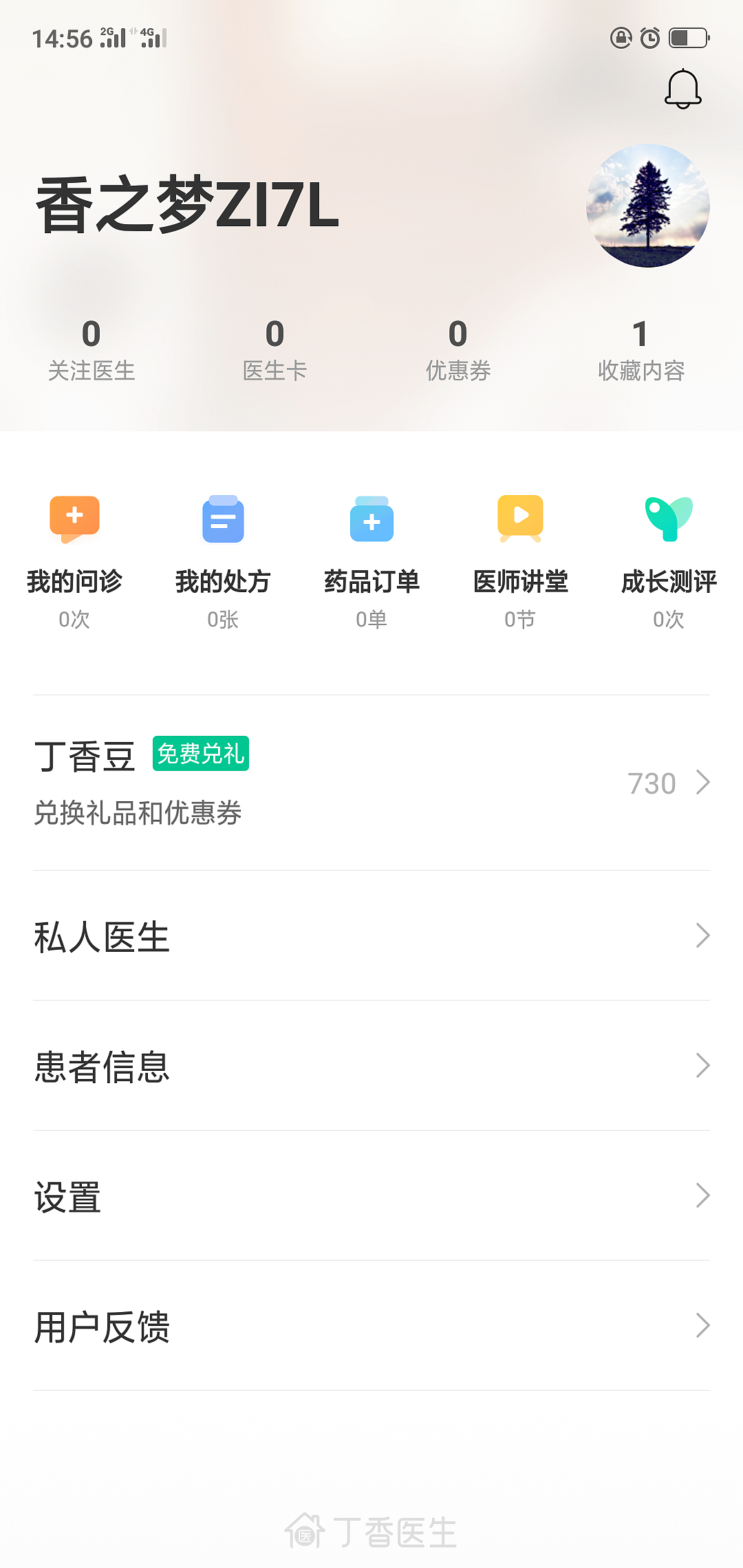The width and height of the screenshot is (743, 1568).
Task: Tap the 免费兑礼 green badge
Action: point(201,754)
